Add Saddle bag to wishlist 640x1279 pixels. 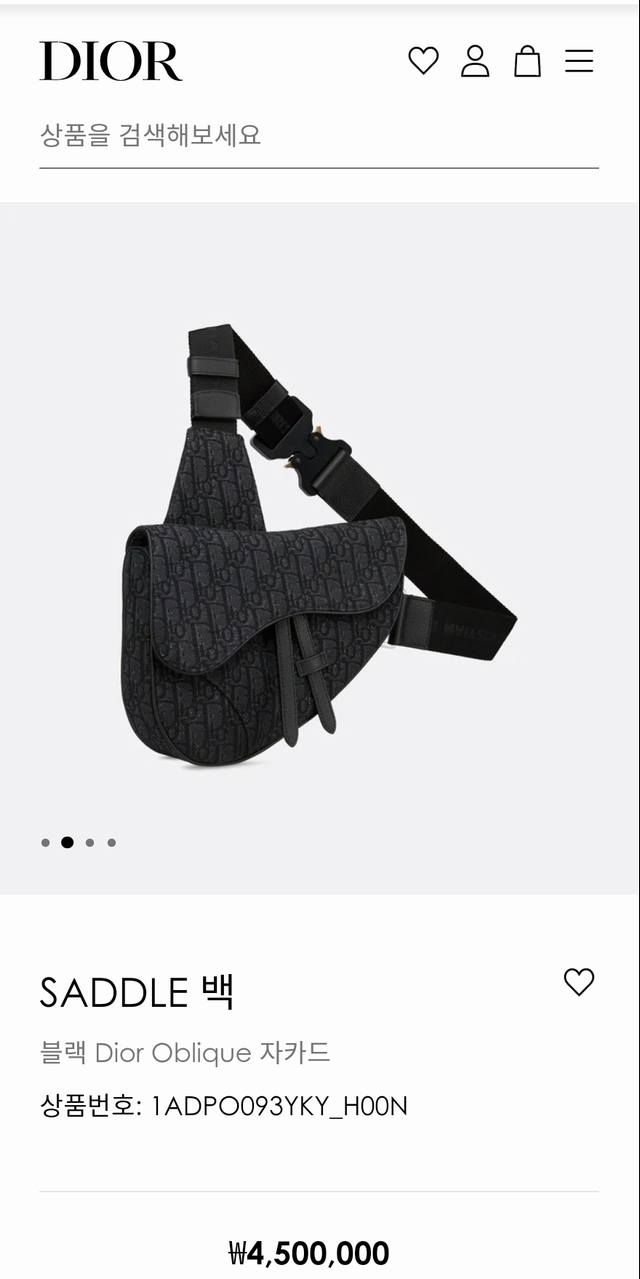click(579, 982)
